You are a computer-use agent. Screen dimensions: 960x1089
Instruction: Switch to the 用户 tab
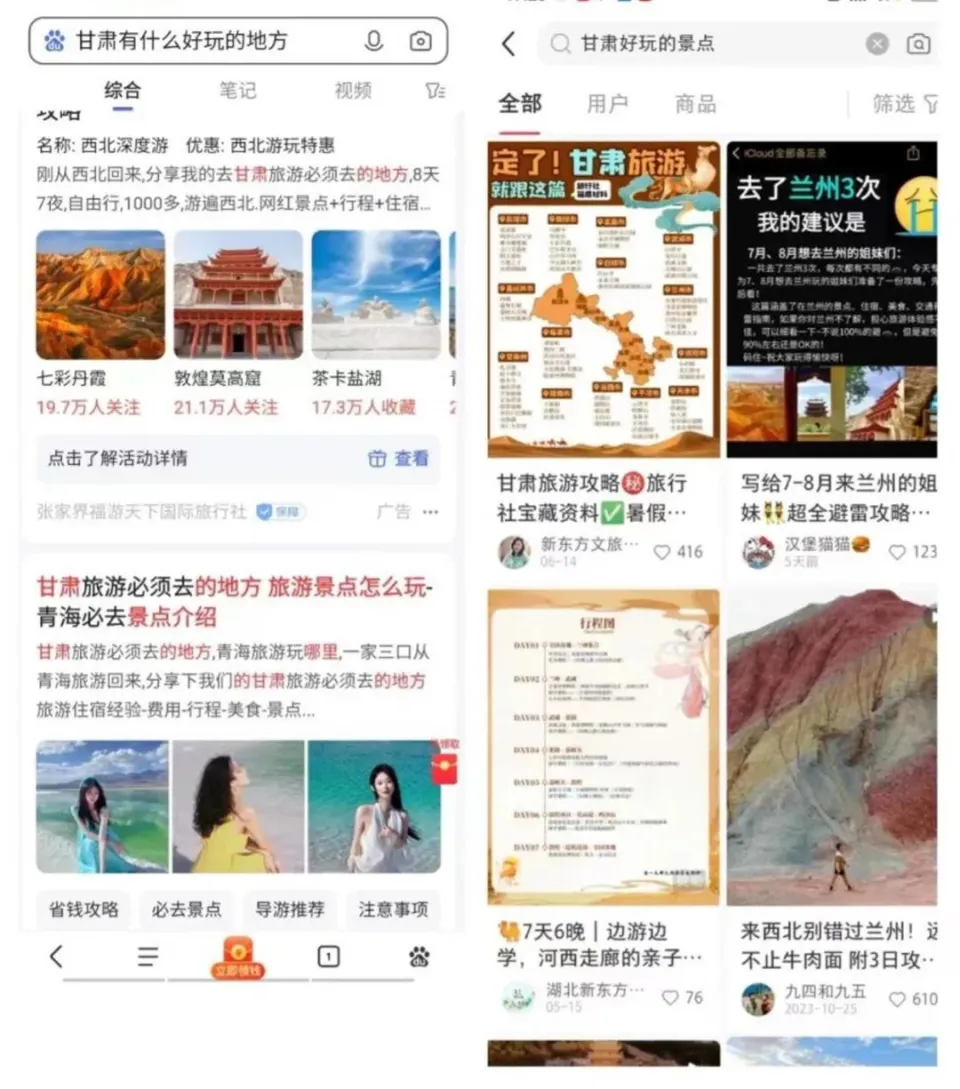tap(607, 104)
